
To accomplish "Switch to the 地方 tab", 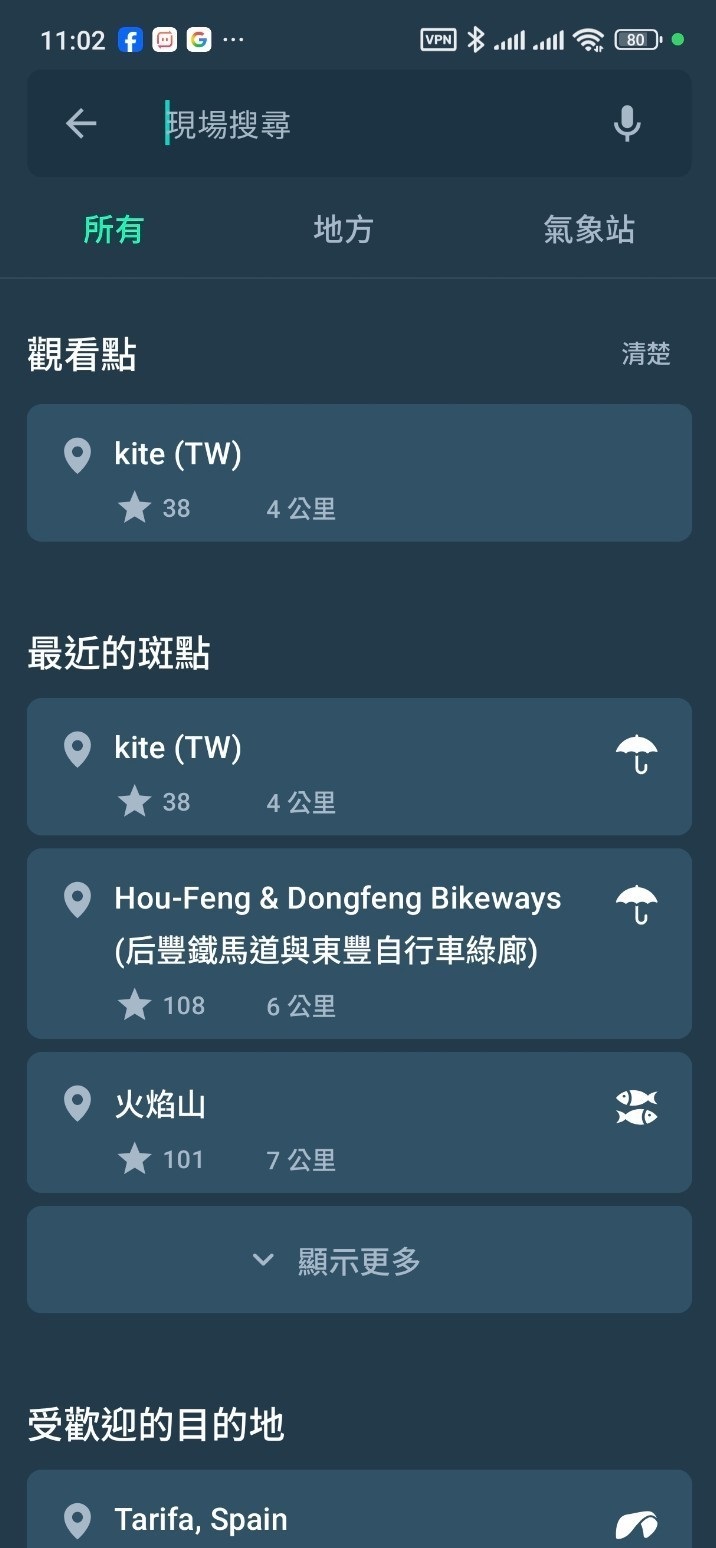I will (343, 230).
